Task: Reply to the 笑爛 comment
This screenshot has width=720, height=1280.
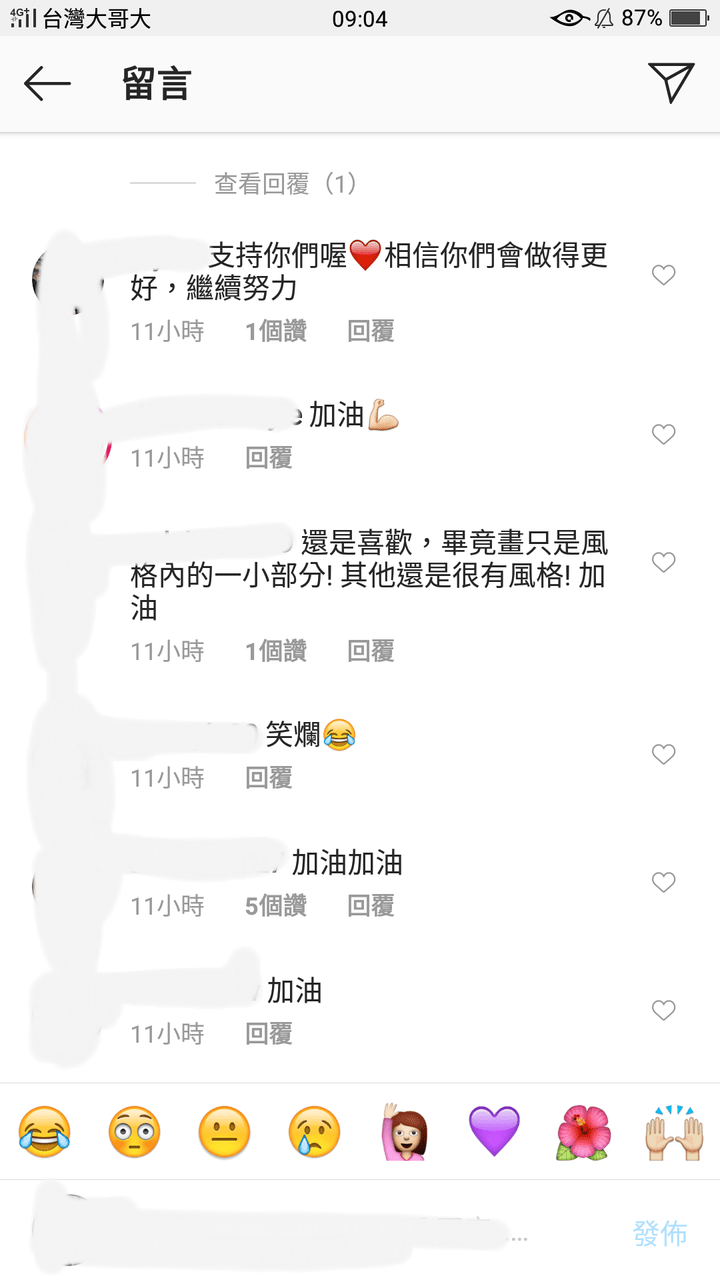Action: point(269,777)
